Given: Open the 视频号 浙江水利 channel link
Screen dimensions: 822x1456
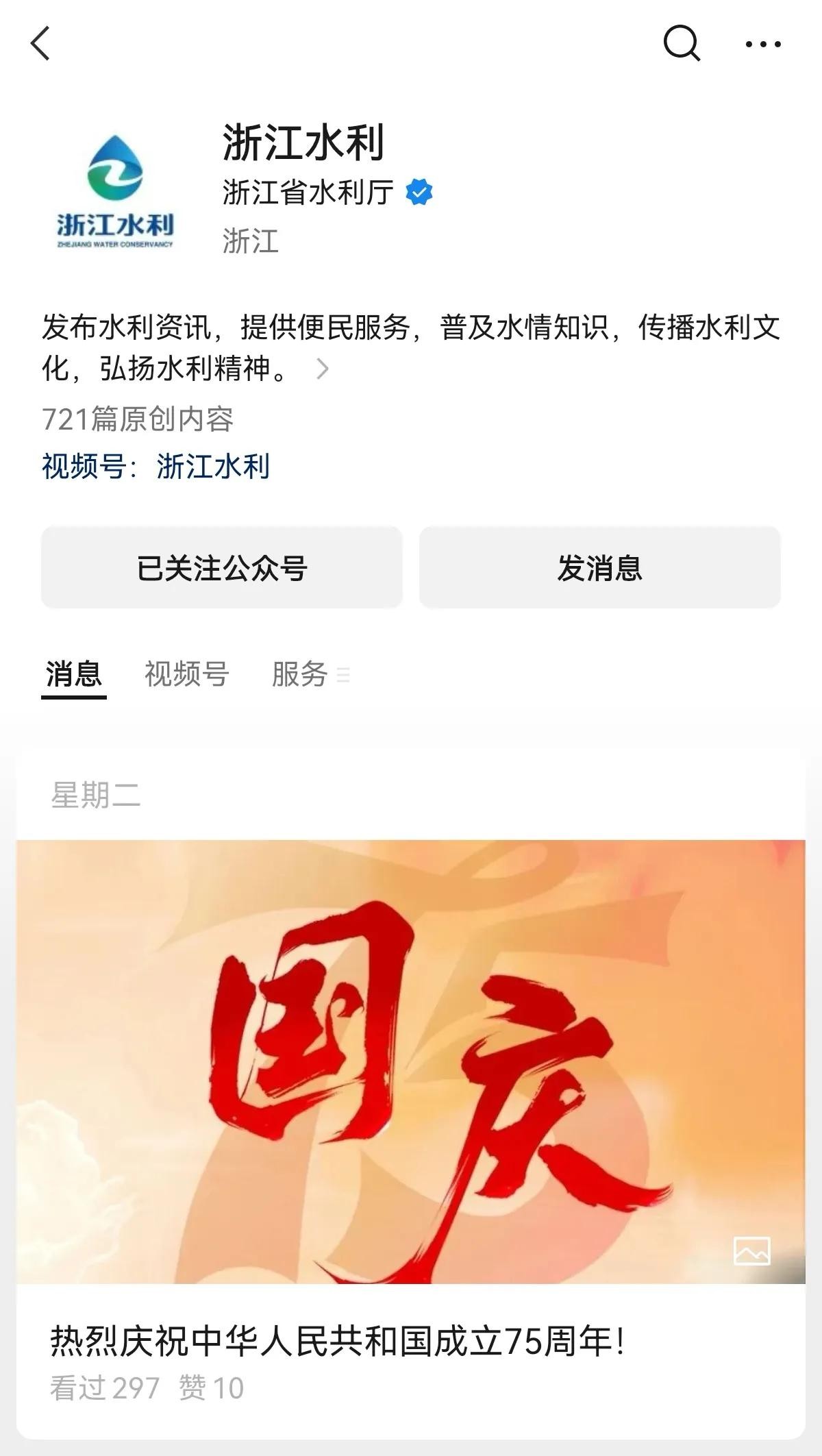Looking at the screenshot, I should [x=212, y=467].
